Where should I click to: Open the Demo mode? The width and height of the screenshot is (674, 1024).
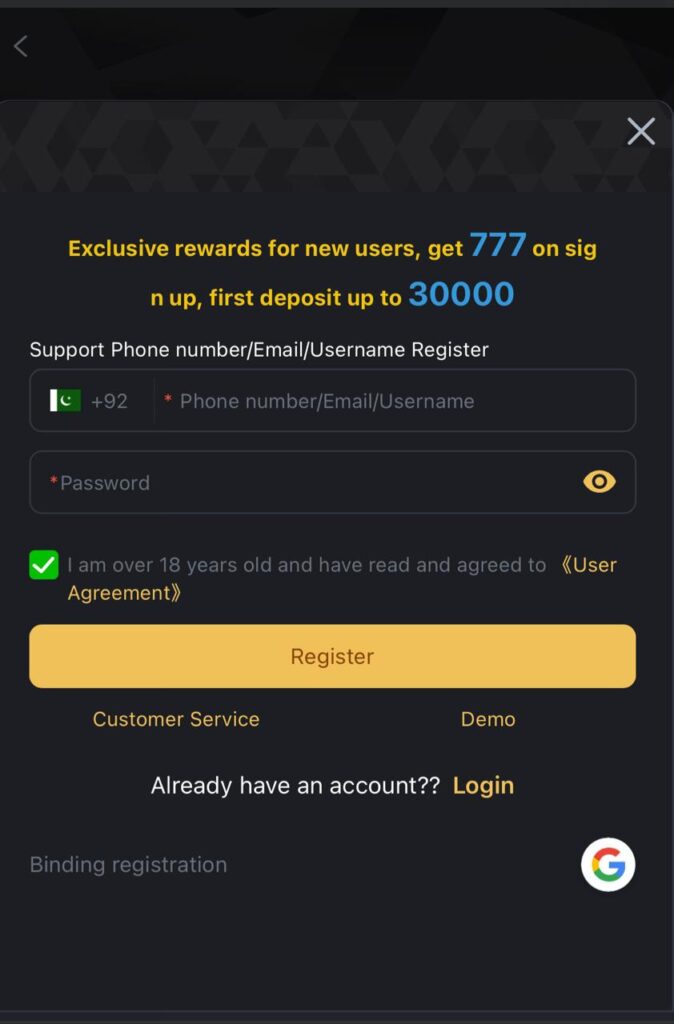488,719
